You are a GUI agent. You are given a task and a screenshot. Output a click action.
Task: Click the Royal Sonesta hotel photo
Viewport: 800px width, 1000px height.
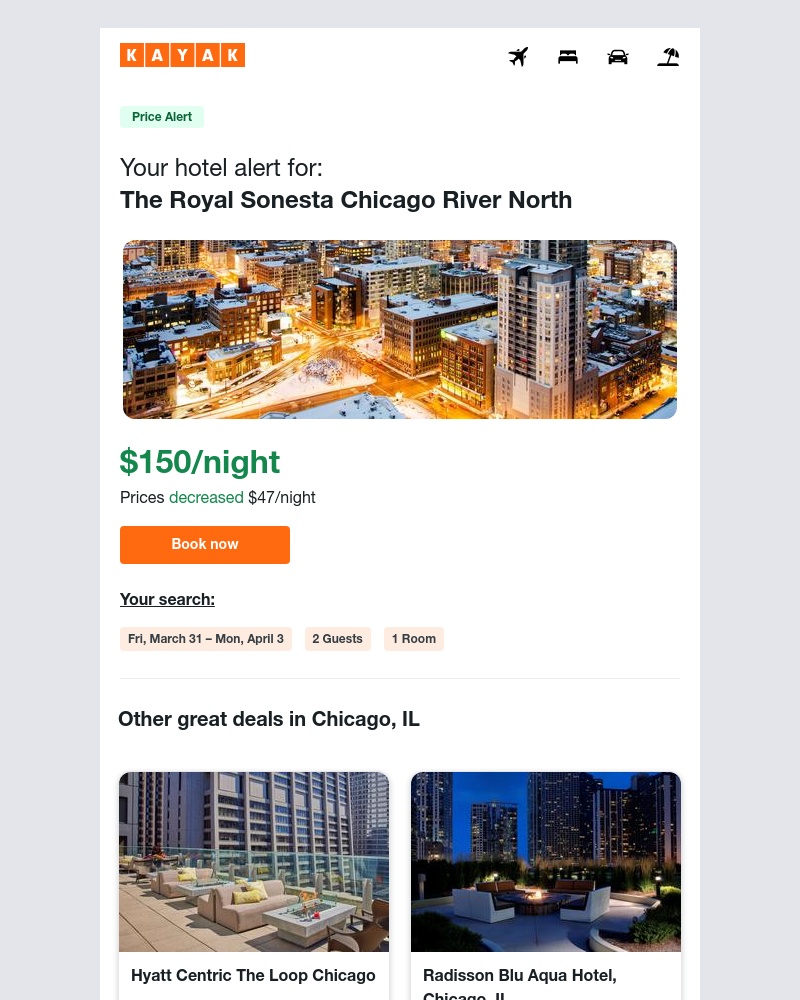[400, 329]
